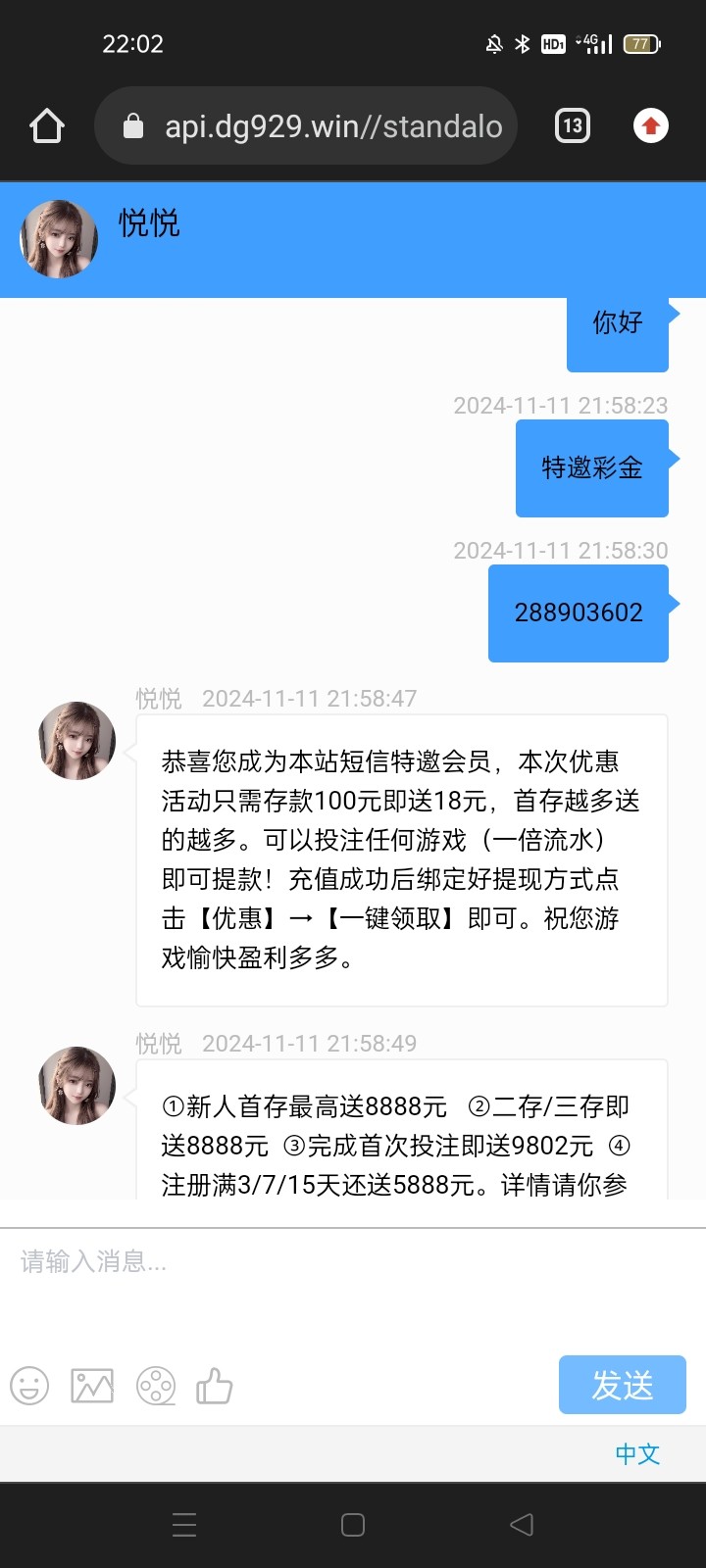Go to the browser home page

point(47,126)
